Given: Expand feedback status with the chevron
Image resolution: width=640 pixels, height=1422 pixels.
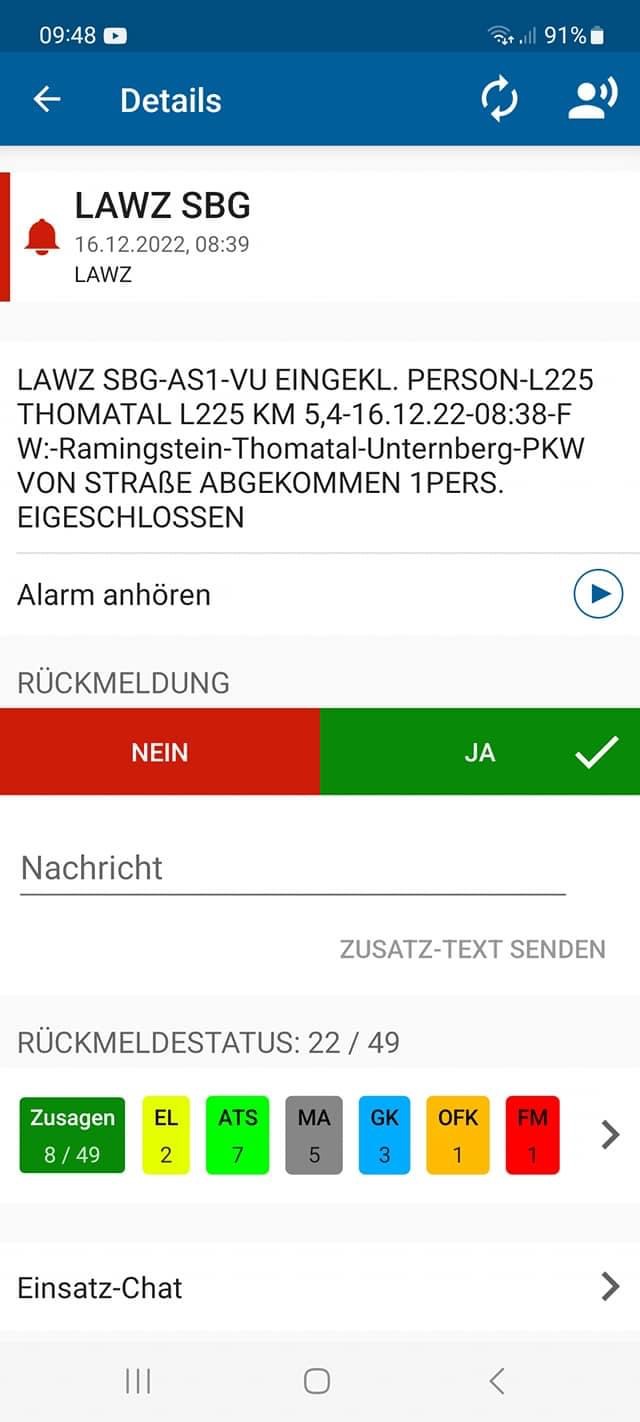Looking at the screenshot, I should click(610, 1135).
